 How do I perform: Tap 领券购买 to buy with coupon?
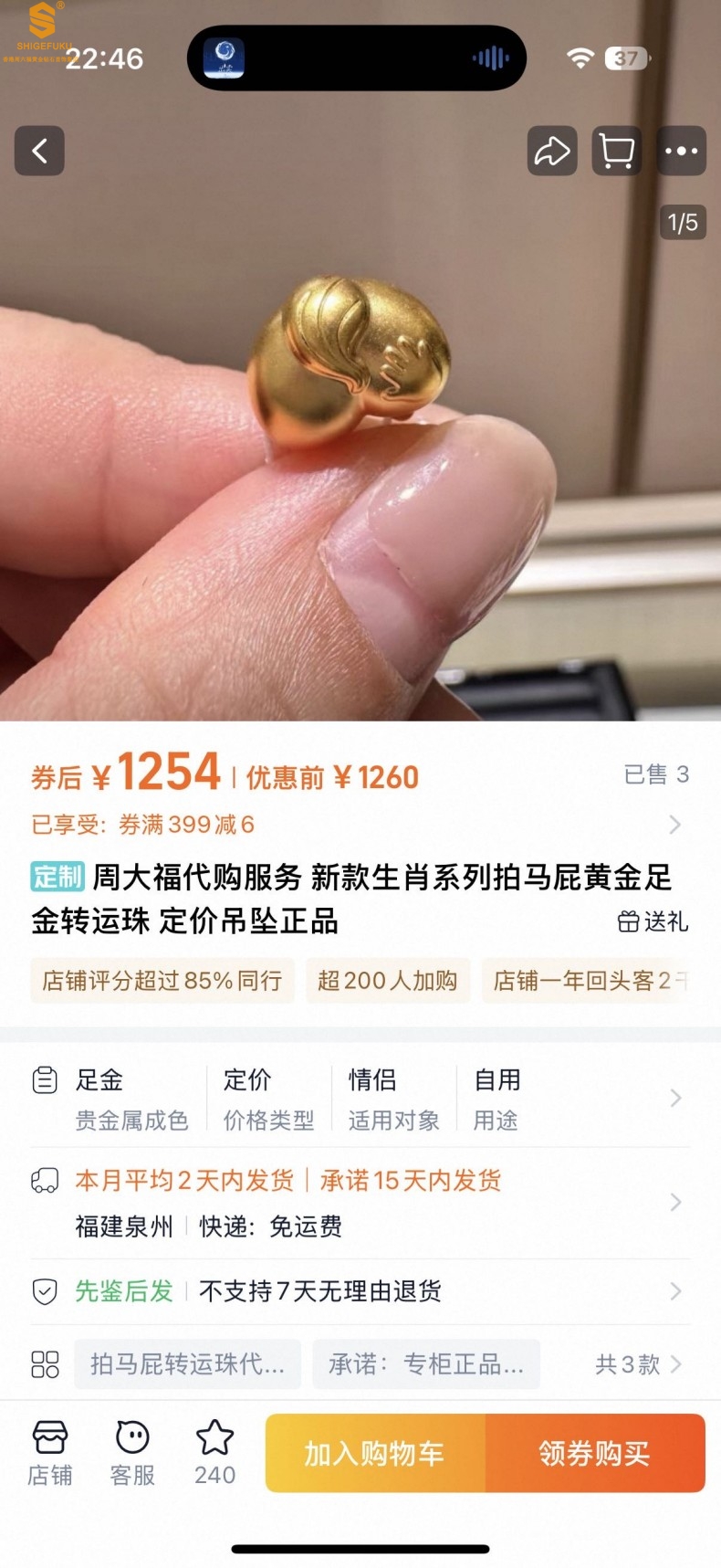click(595, 1453)
